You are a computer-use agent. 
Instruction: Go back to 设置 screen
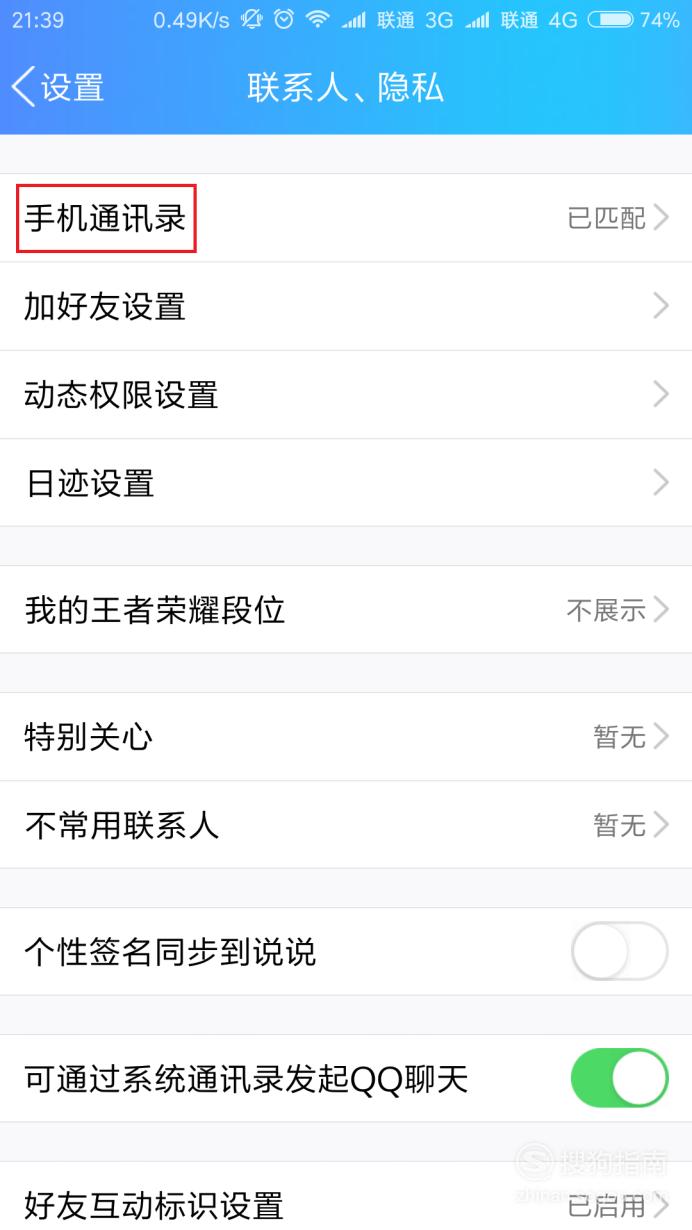click(58, 87)
